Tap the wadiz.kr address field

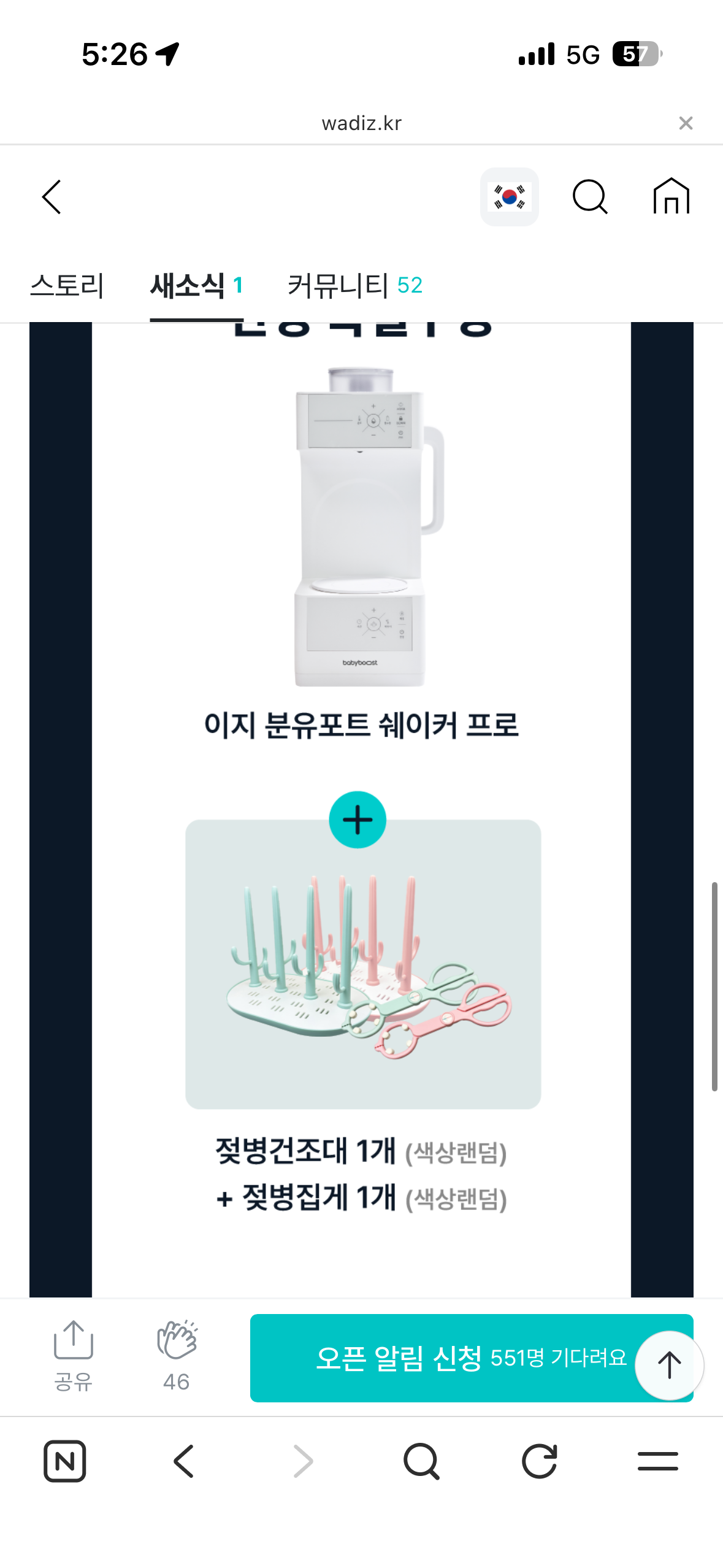(x=361, y=123)
